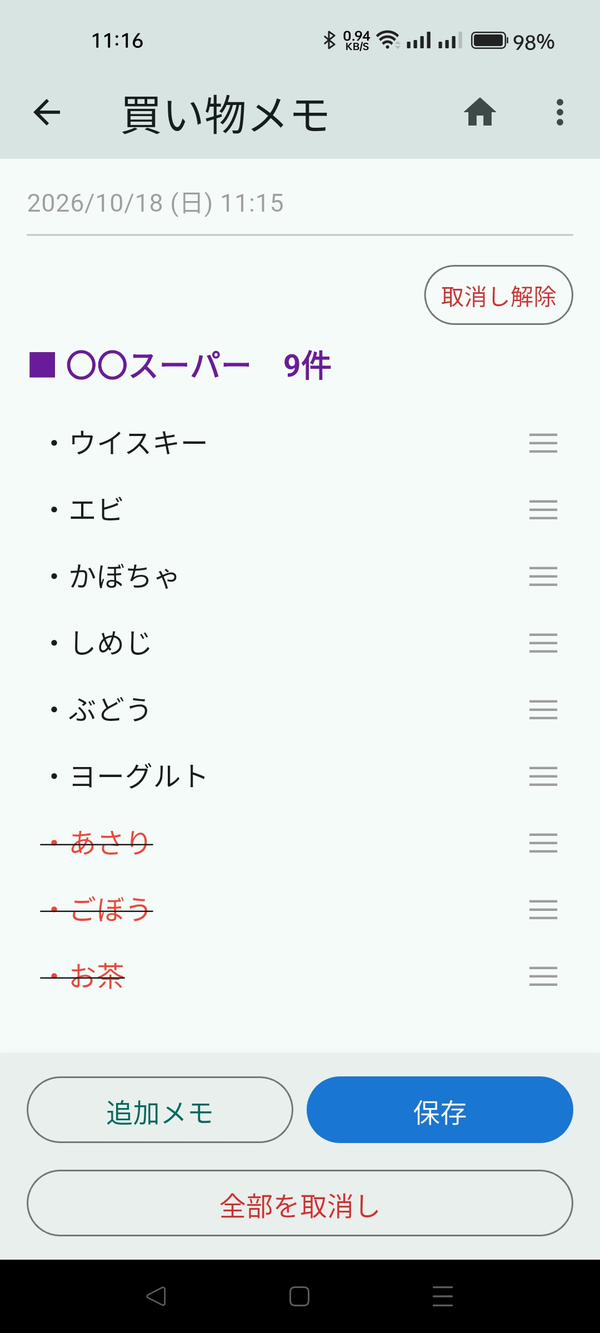600x1333 pixels.
Task: Go back with the top-left arrow
Action: click(47, 113)
